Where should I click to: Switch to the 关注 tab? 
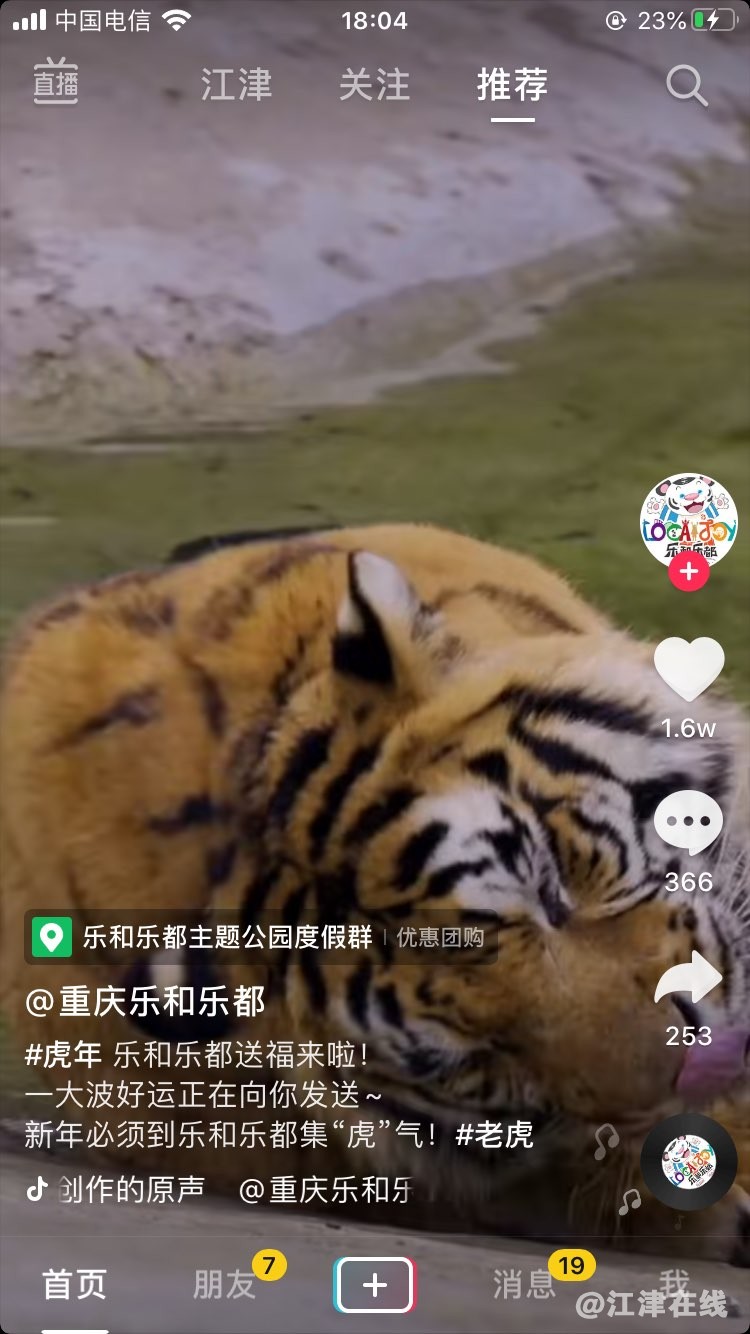point(374,86)
